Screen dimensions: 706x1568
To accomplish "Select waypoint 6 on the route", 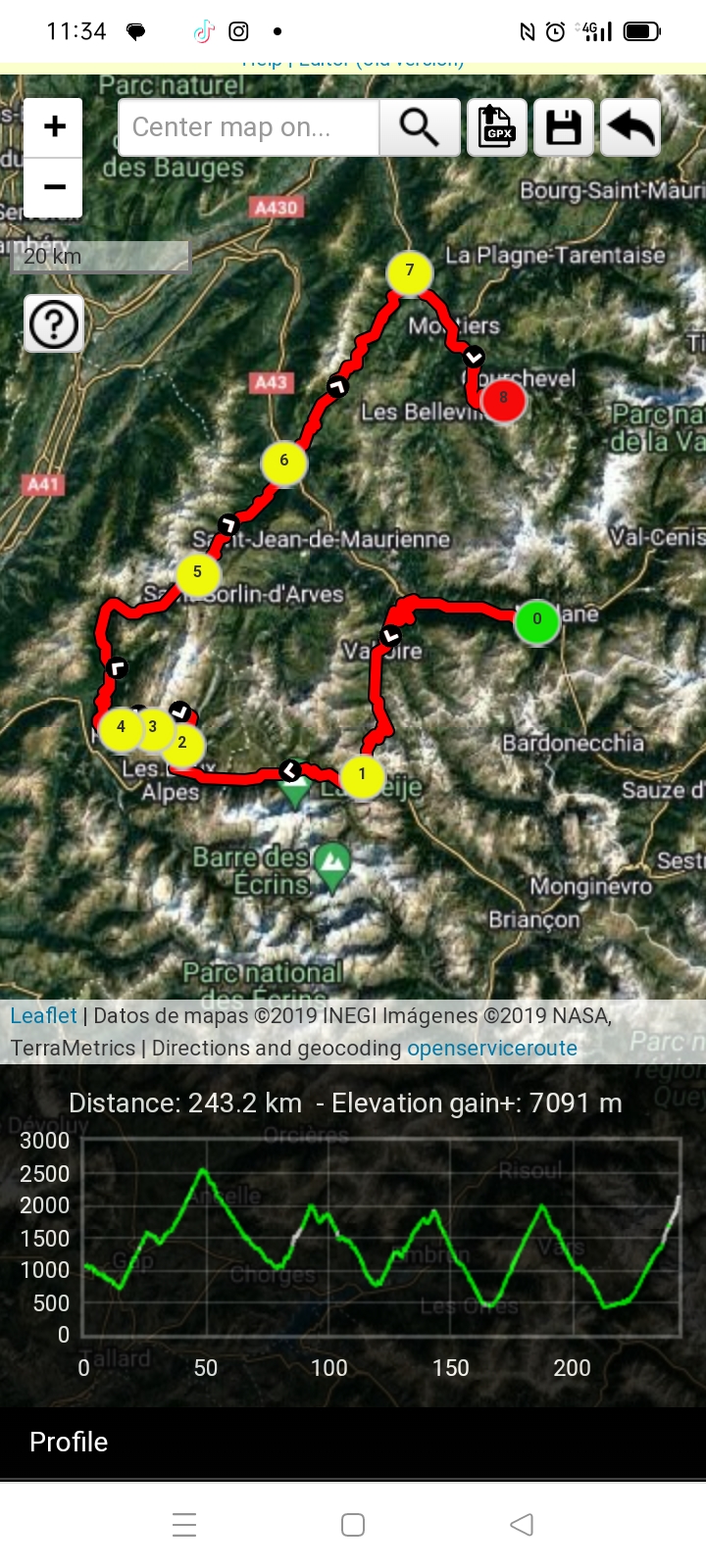I will coord(284,462).
